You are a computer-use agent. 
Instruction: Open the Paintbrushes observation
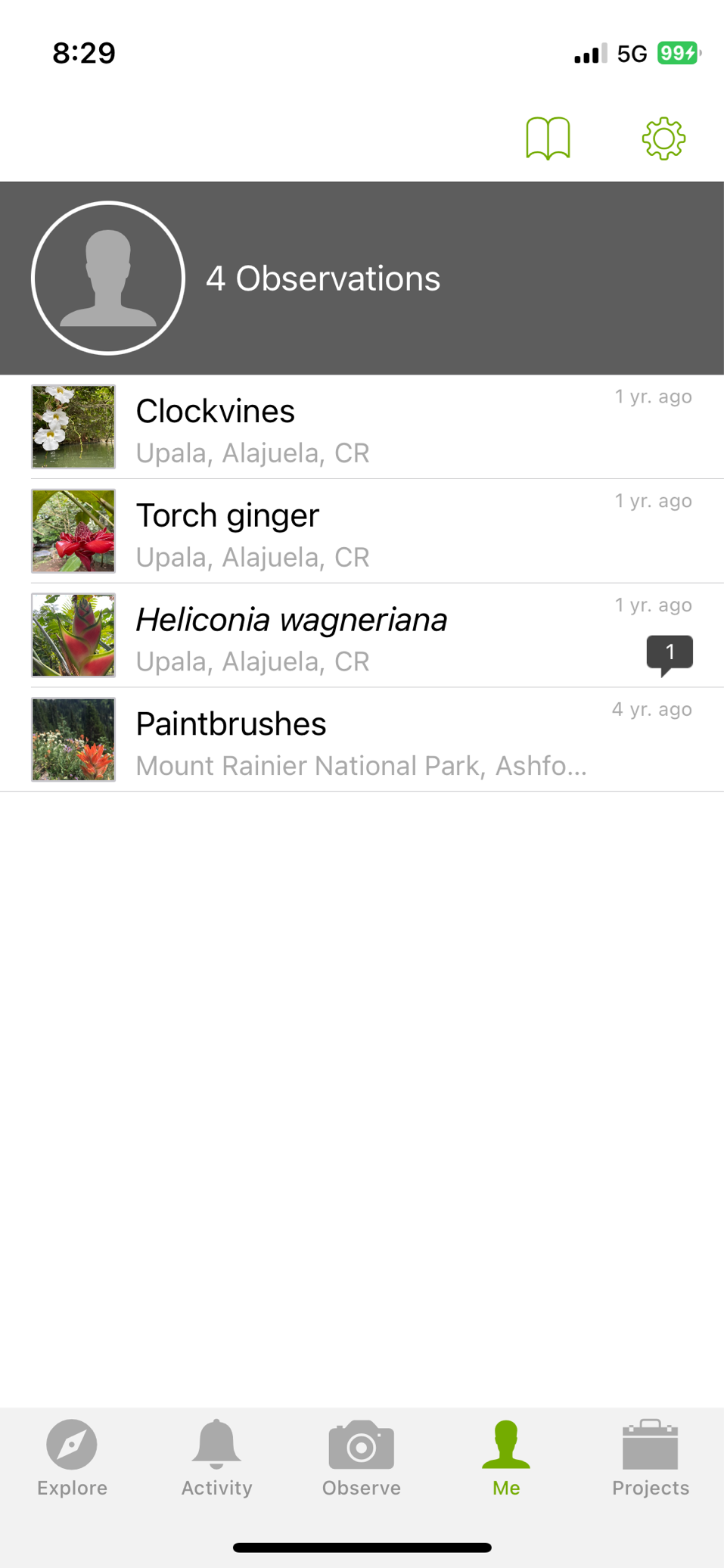click(363, 741)
